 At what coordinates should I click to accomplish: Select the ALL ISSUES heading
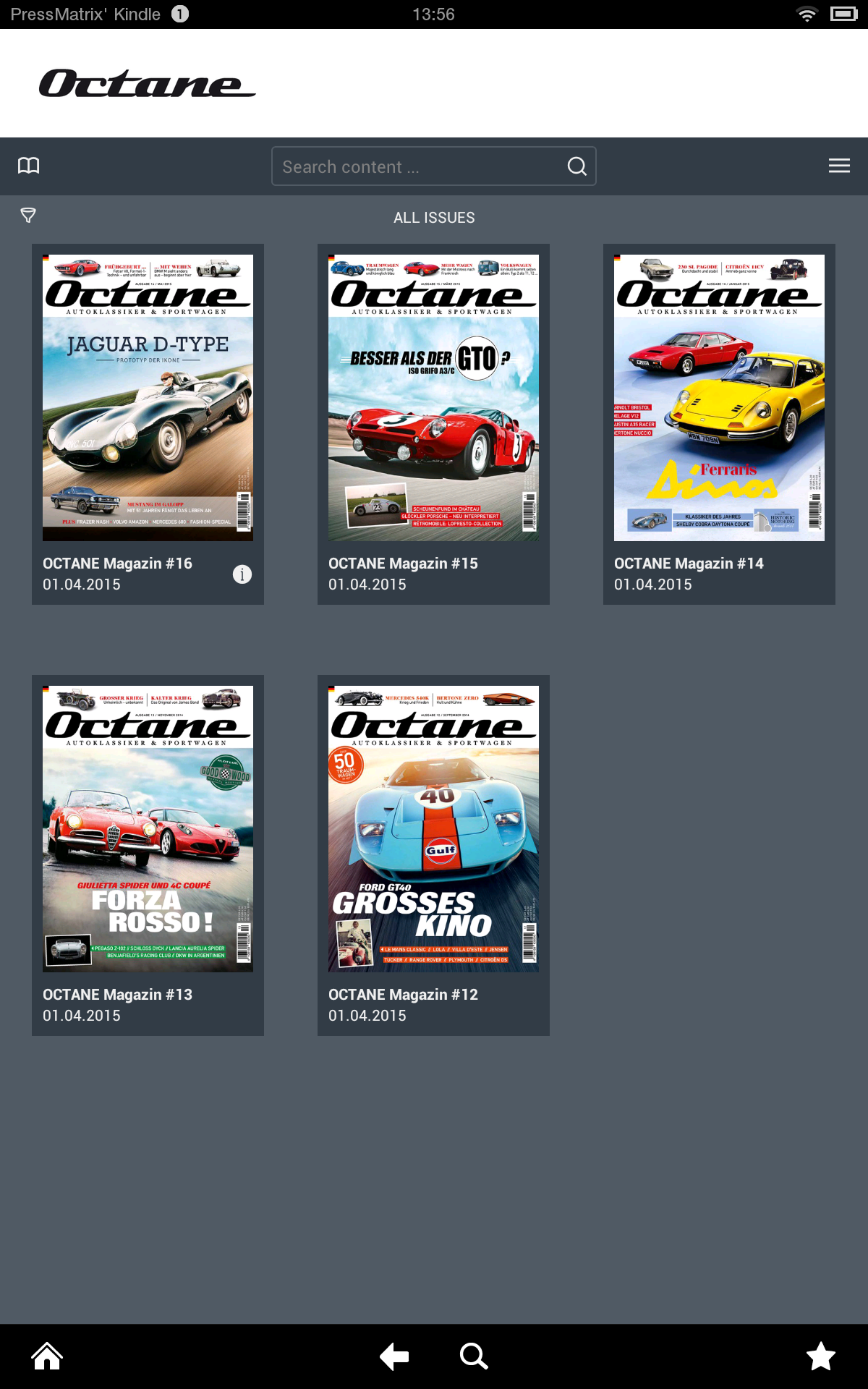pyautogui.click(x=433, y=216)
